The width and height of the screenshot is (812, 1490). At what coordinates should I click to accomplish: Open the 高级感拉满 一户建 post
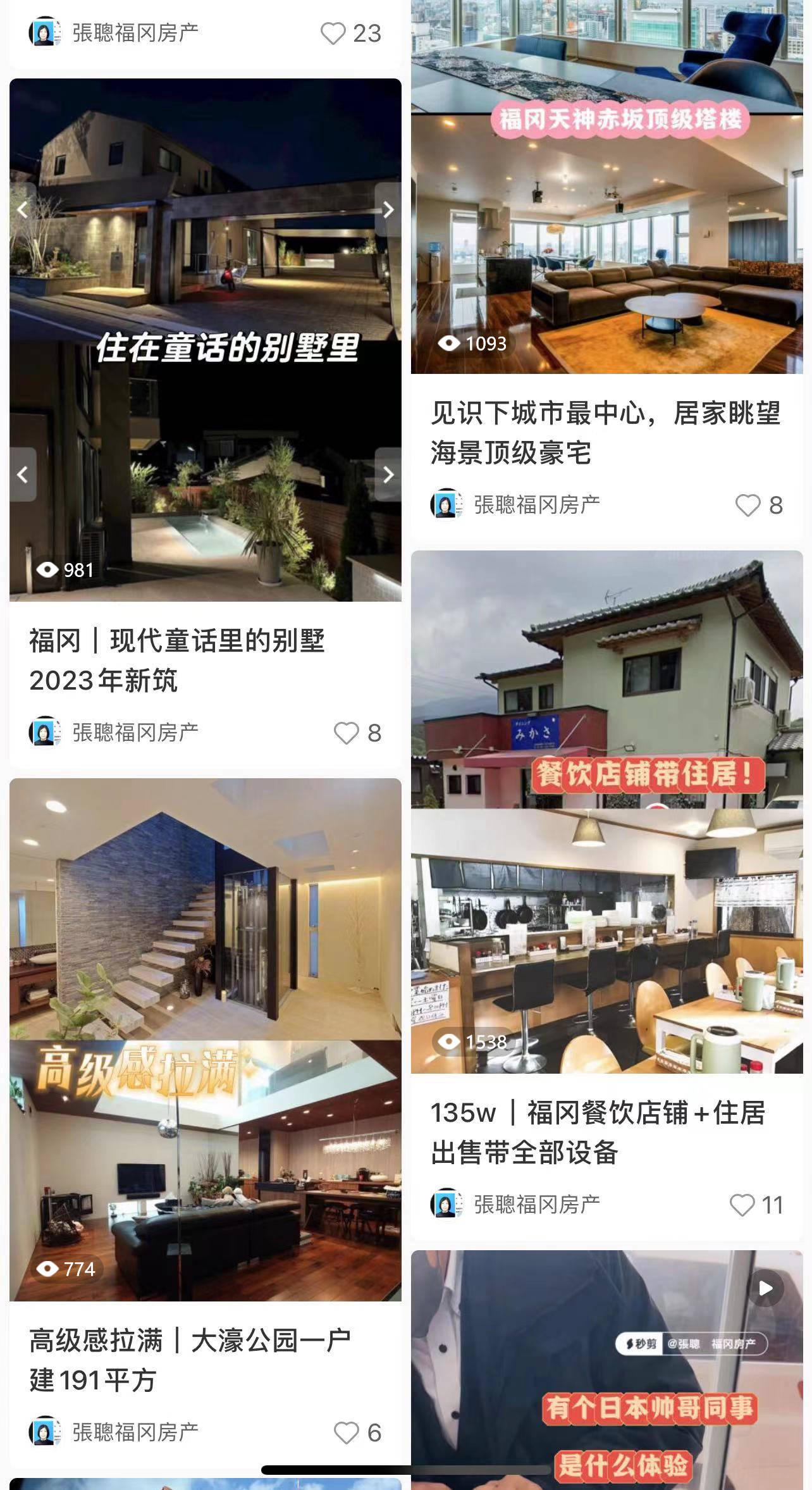190,1360
